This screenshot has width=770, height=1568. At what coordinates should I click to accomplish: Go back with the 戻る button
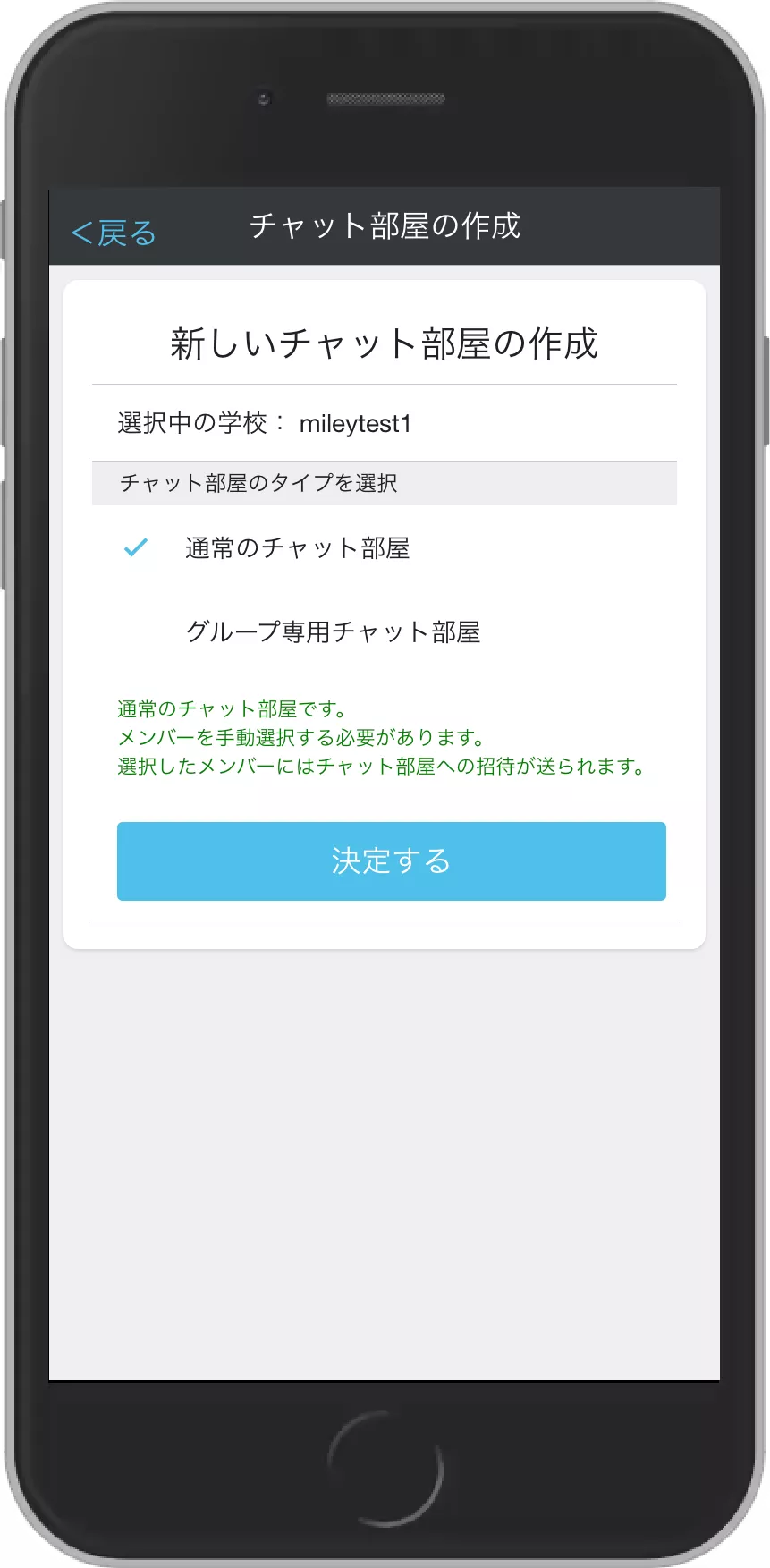pos(114,233)
